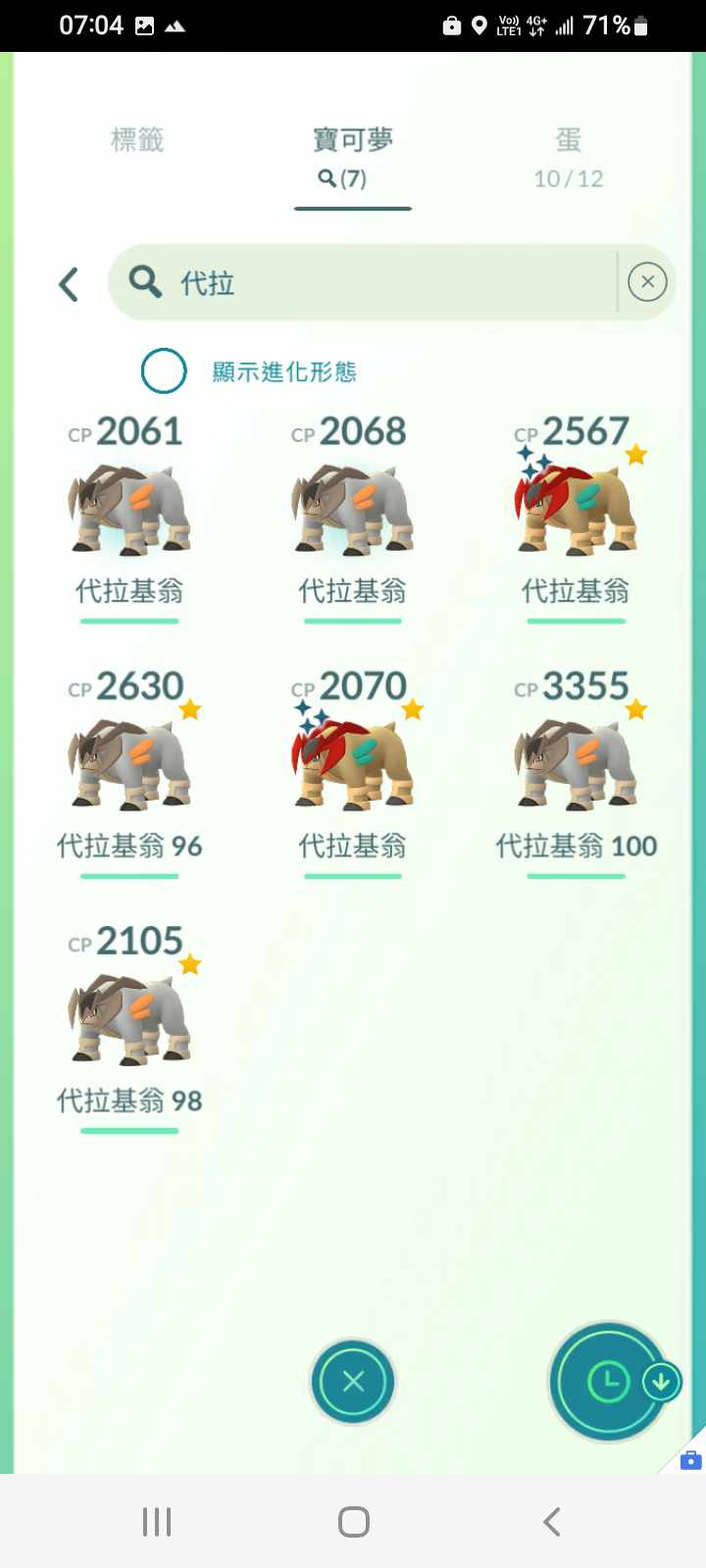The height and width of the screenshot is (1568, 706).
Task: Edit the search field containing 代拉
Action: point(373,283)
